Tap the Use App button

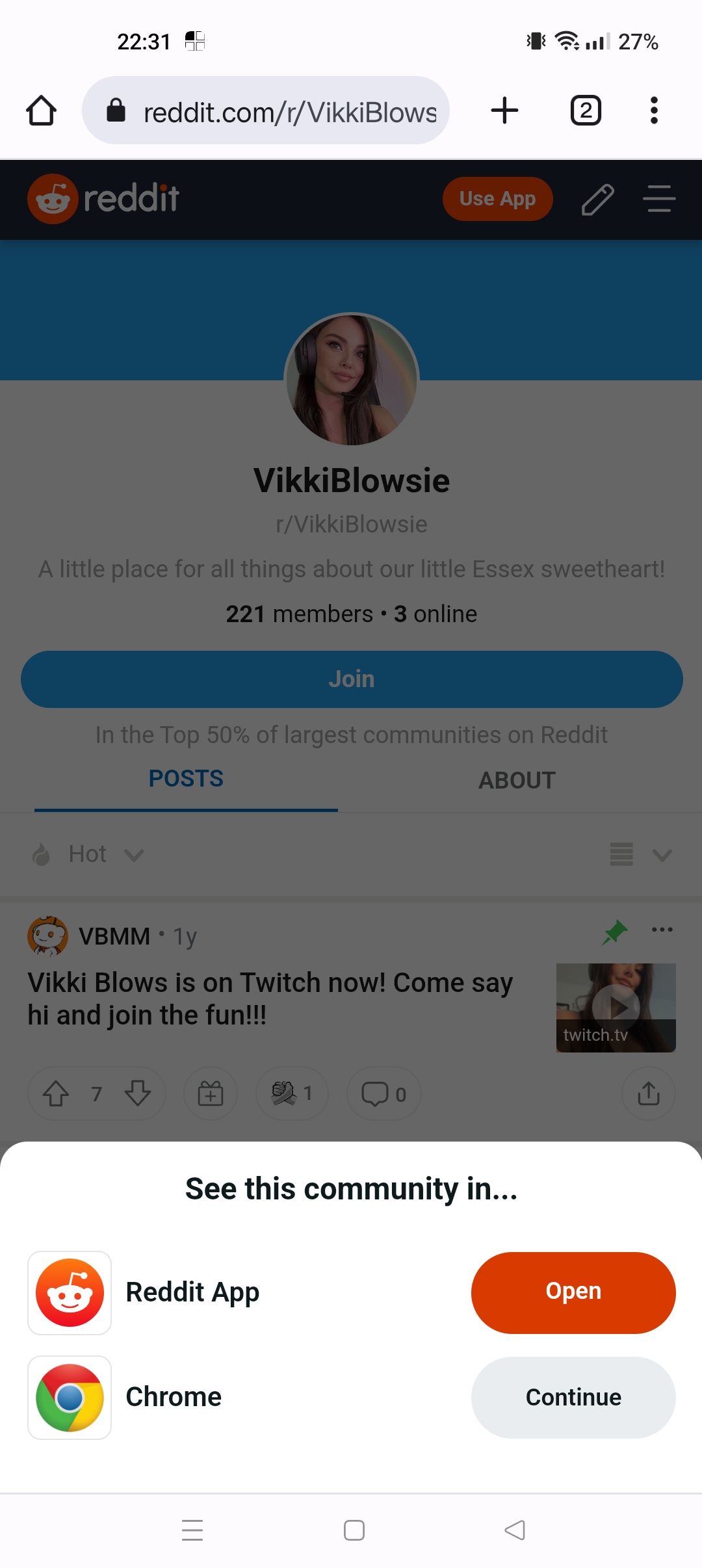coord(497,198)
